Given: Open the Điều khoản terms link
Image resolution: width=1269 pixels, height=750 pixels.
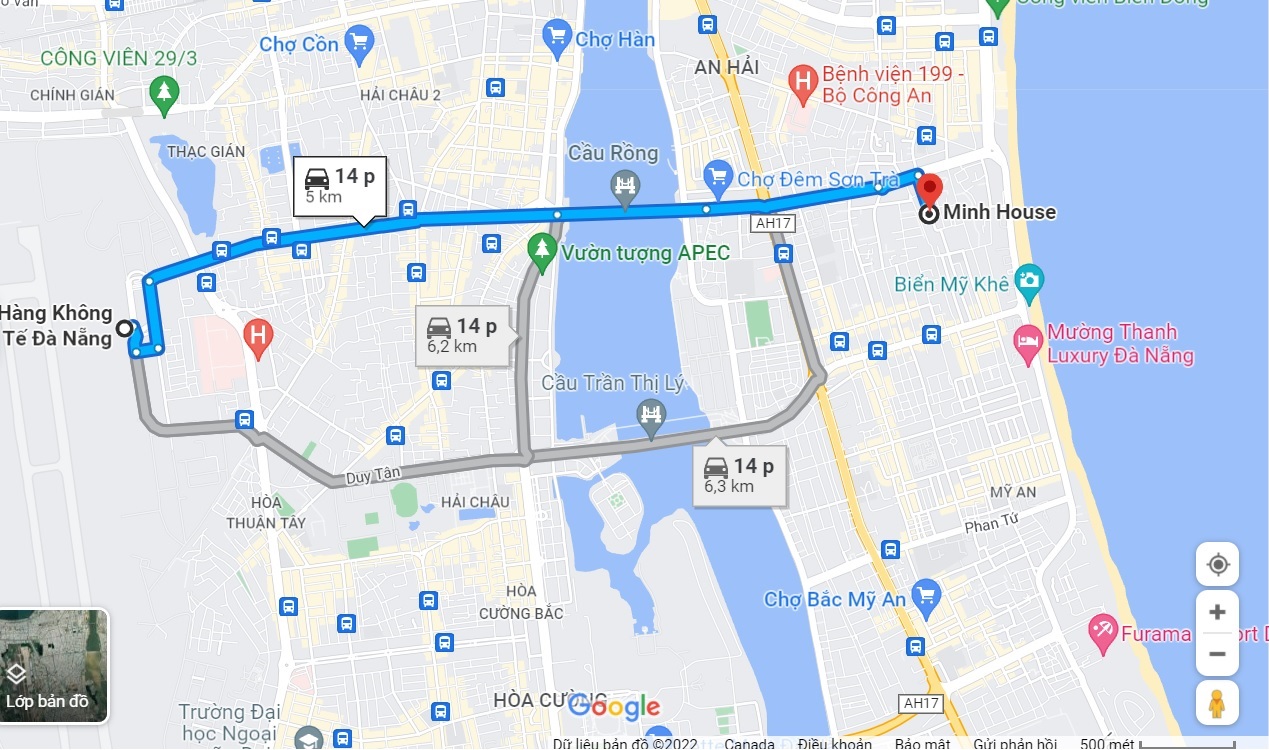Looking at the screenshot, I should [835, 743].
